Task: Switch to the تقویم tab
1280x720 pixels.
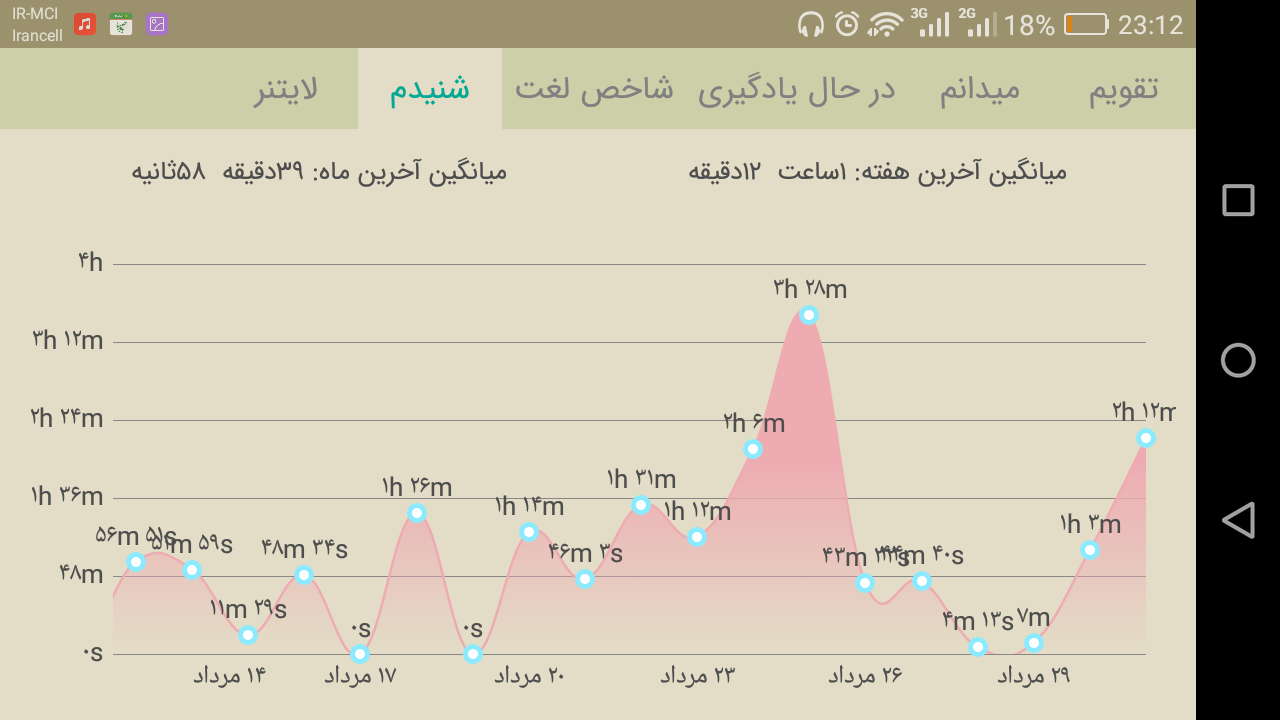Action: (1123, 89)
